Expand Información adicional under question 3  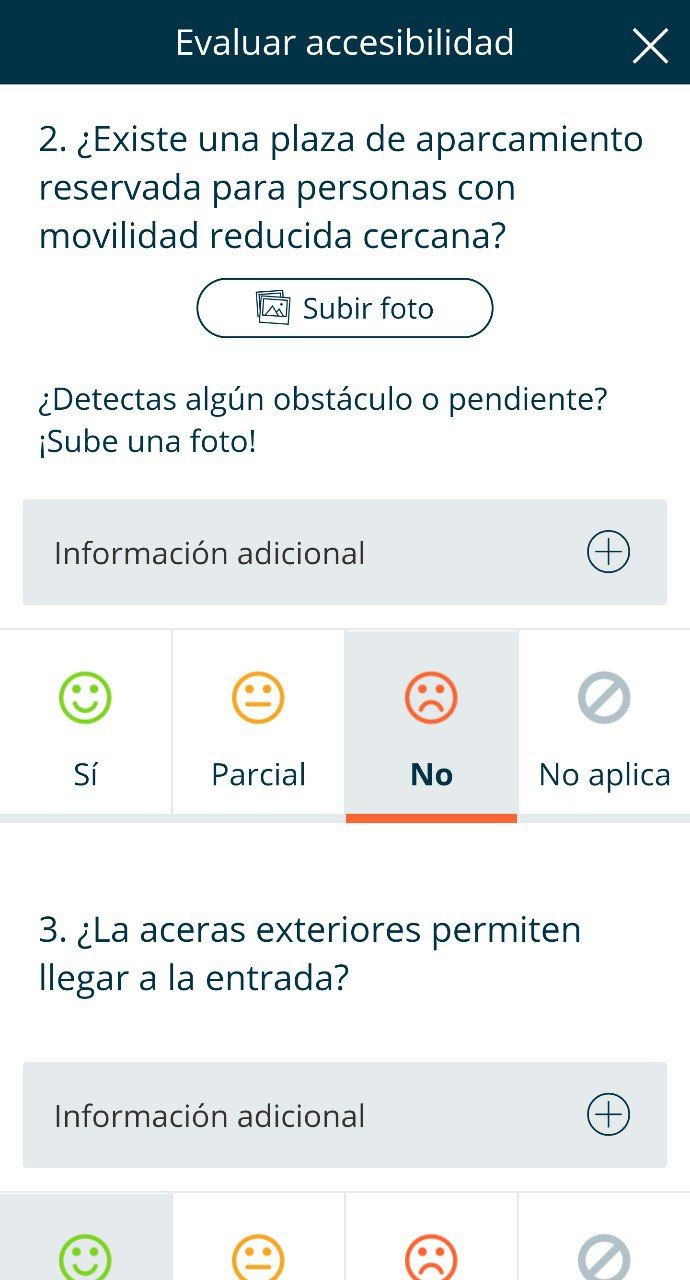click(608, 1115)
